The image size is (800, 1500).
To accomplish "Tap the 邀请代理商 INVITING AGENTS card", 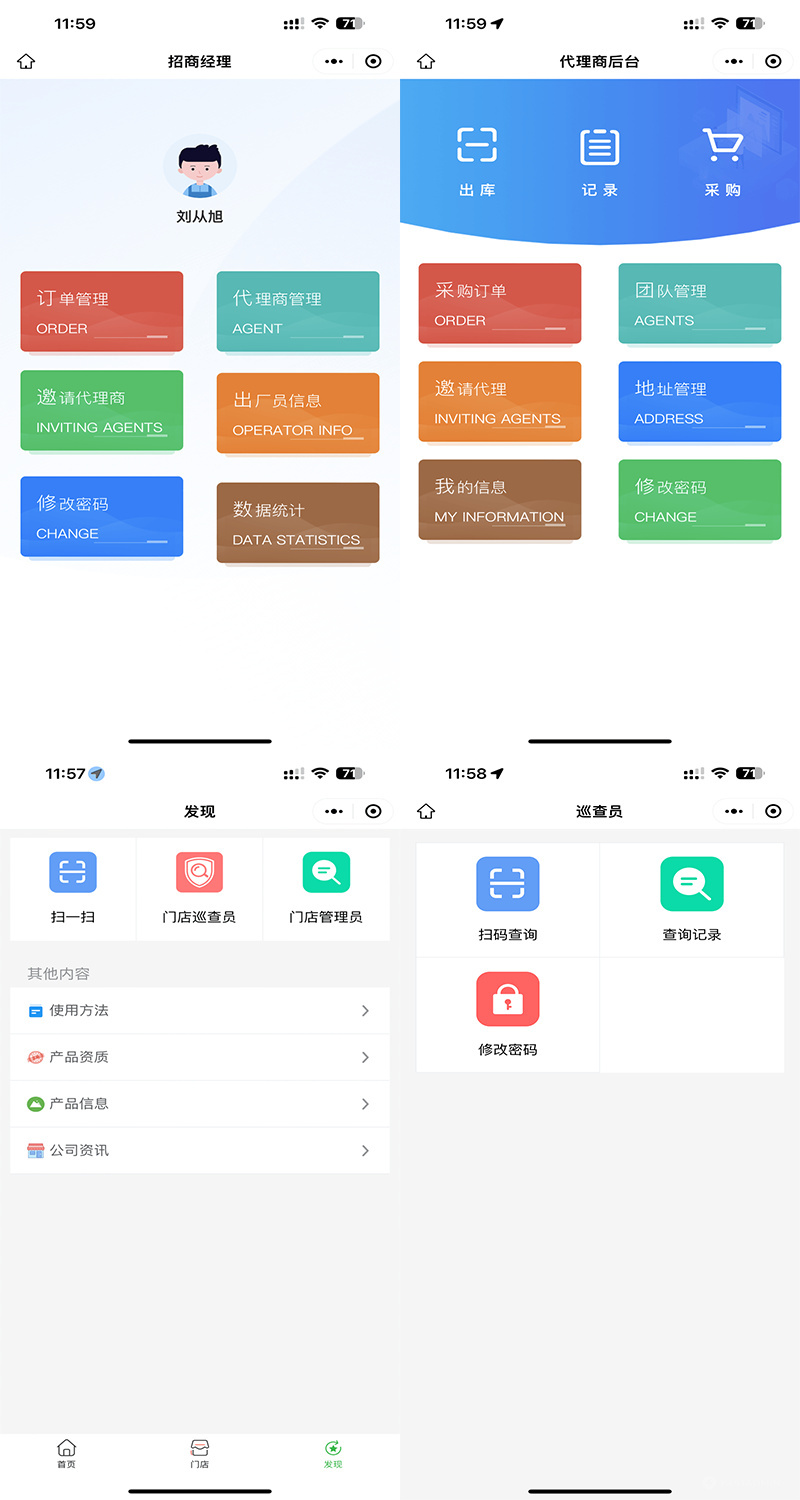I will click(101, 412).
